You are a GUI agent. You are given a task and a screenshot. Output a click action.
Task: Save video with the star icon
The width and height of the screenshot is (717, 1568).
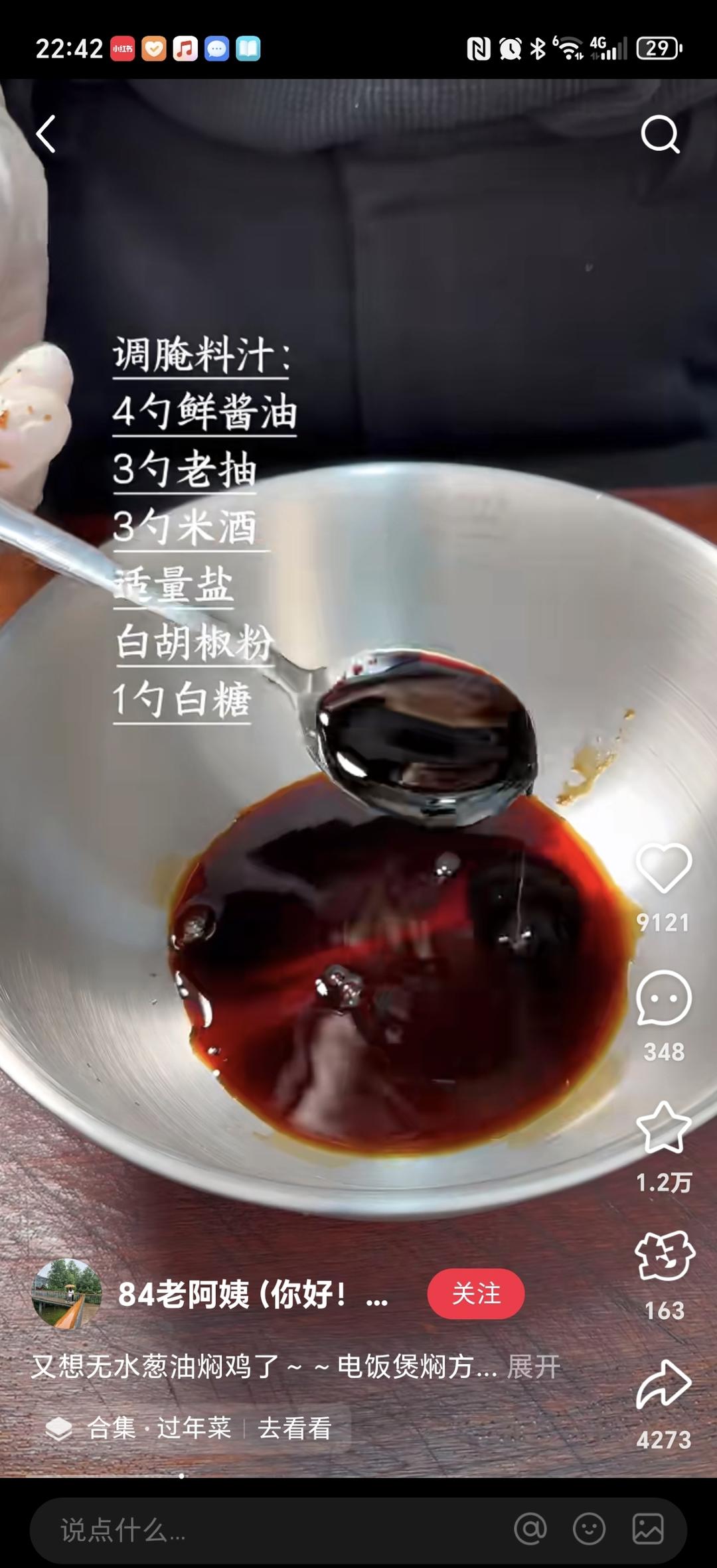coord(663,1127)
